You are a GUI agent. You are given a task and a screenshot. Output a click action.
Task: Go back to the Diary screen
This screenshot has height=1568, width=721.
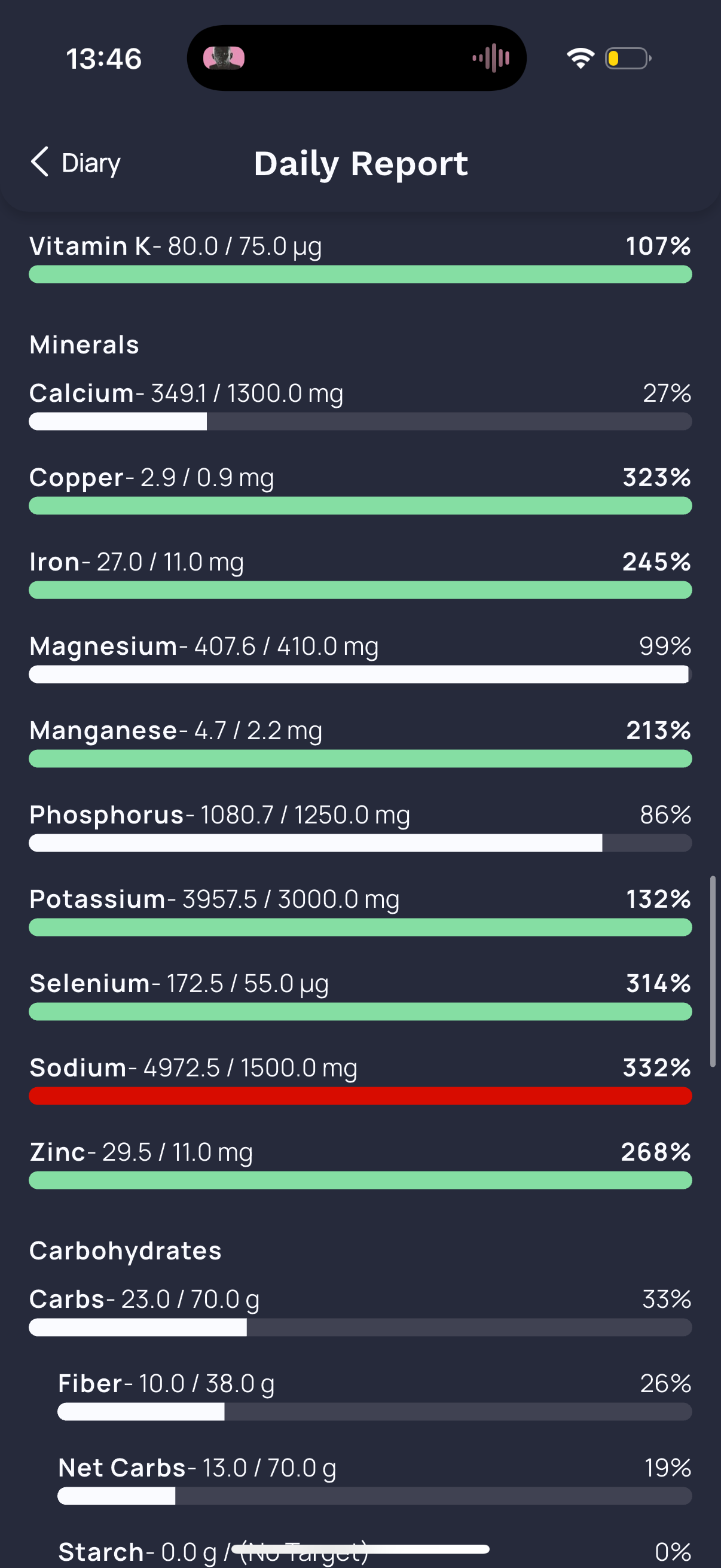75,163
